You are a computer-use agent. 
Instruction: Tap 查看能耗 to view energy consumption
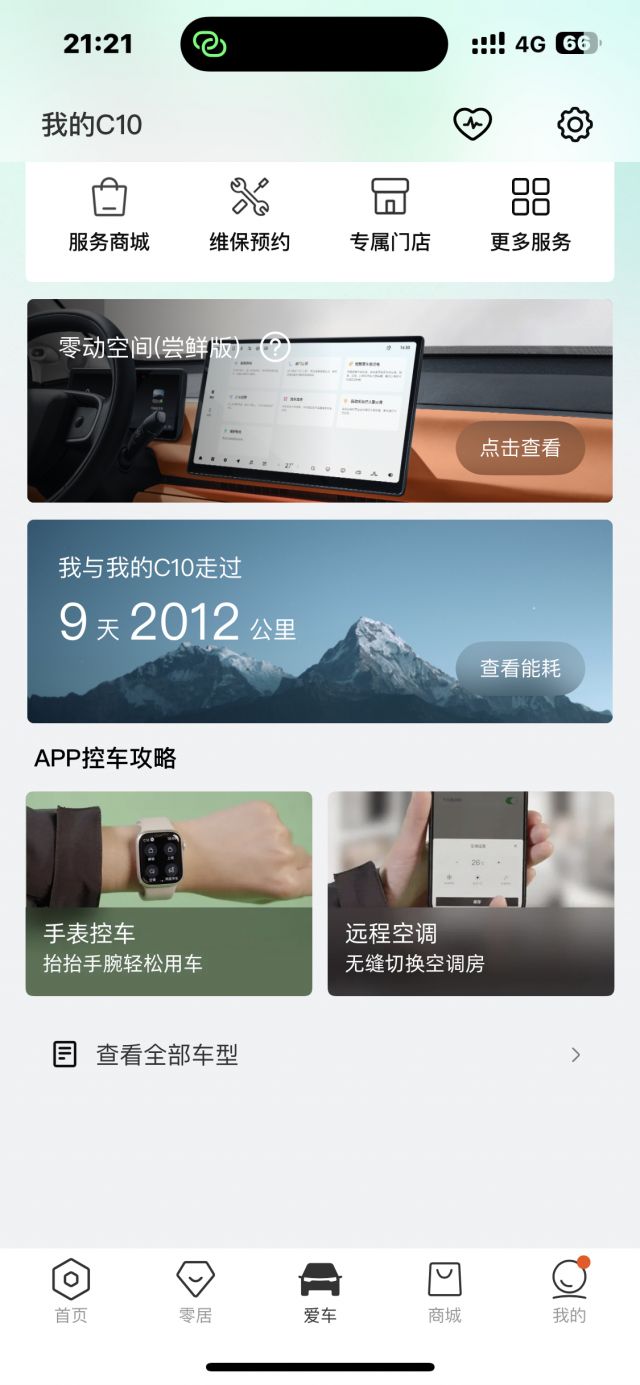coord(520,668)
